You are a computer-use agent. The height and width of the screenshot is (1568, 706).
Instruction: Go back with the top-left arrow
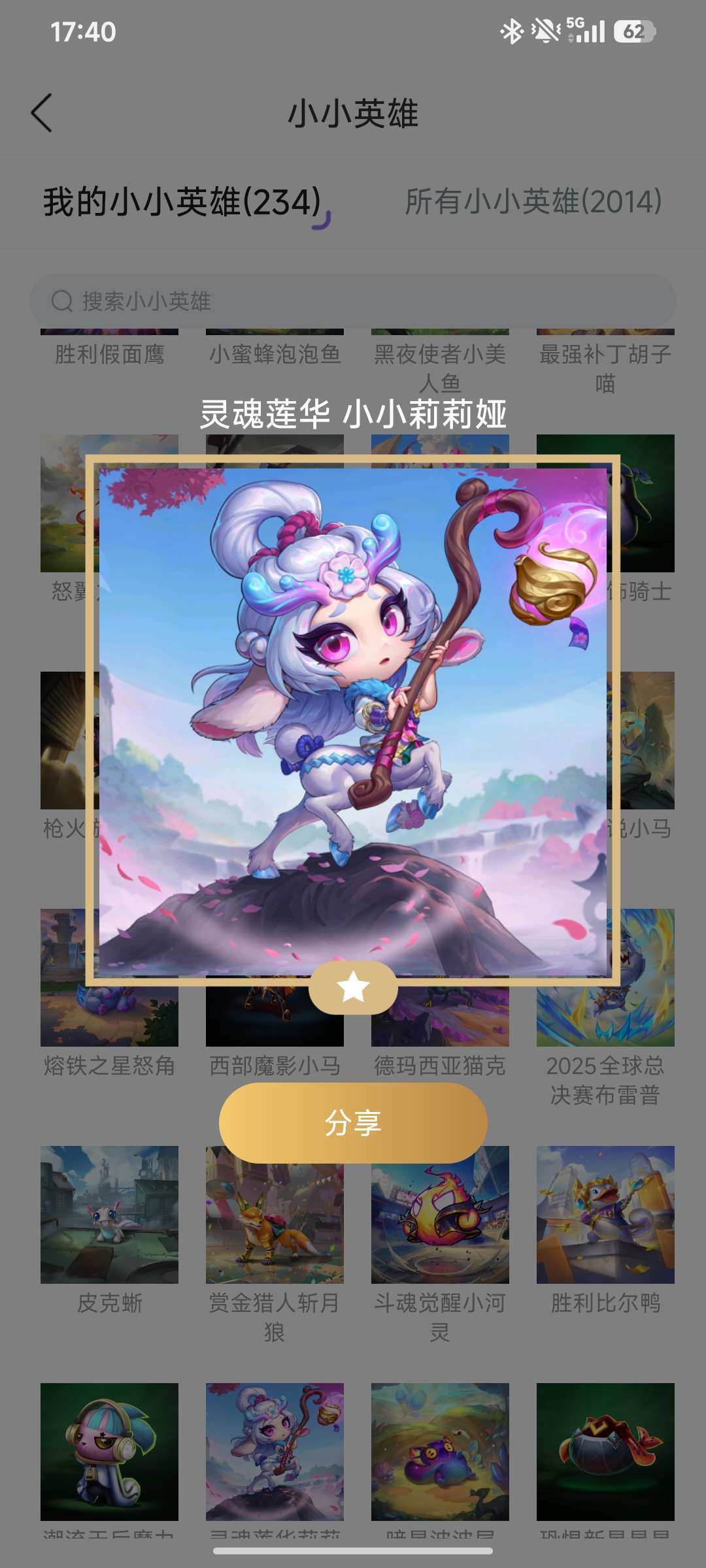point(42,113)
